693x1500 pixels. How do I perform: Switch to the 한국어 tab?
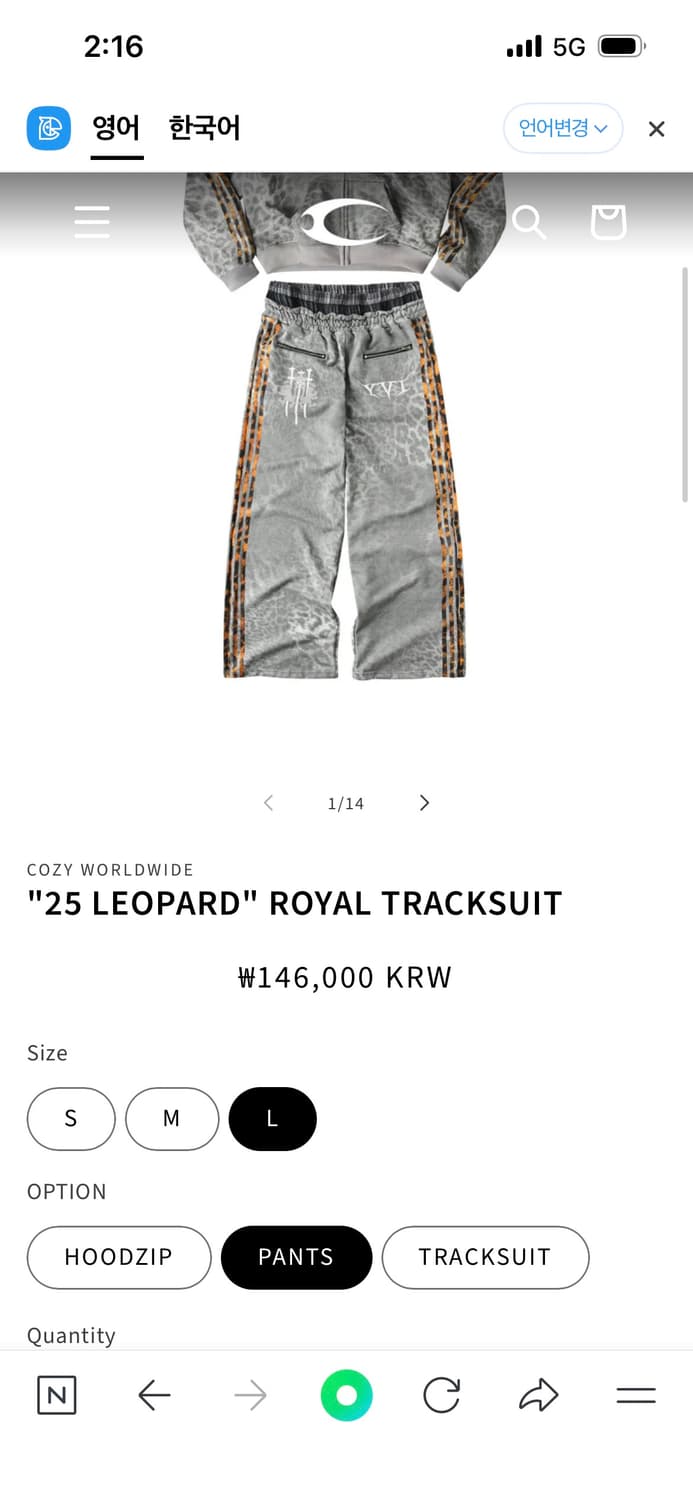204,128
